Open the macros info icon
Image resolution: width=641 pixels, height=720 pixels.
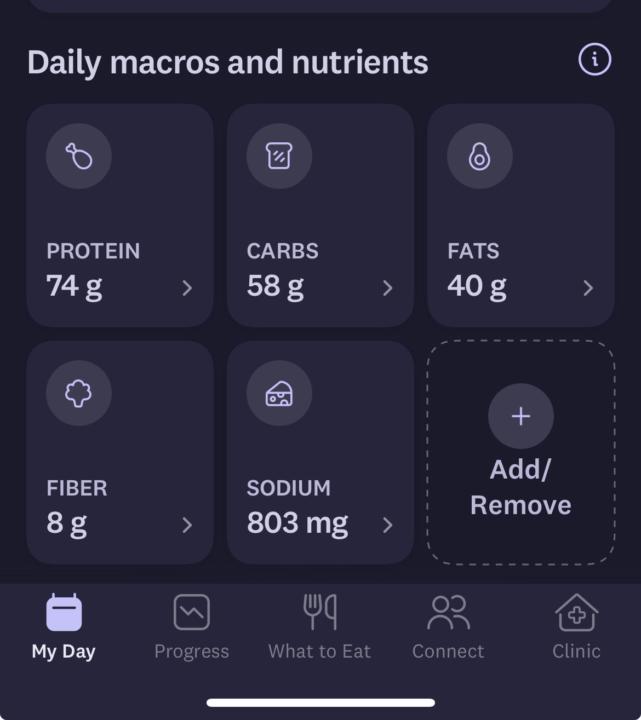594,60
